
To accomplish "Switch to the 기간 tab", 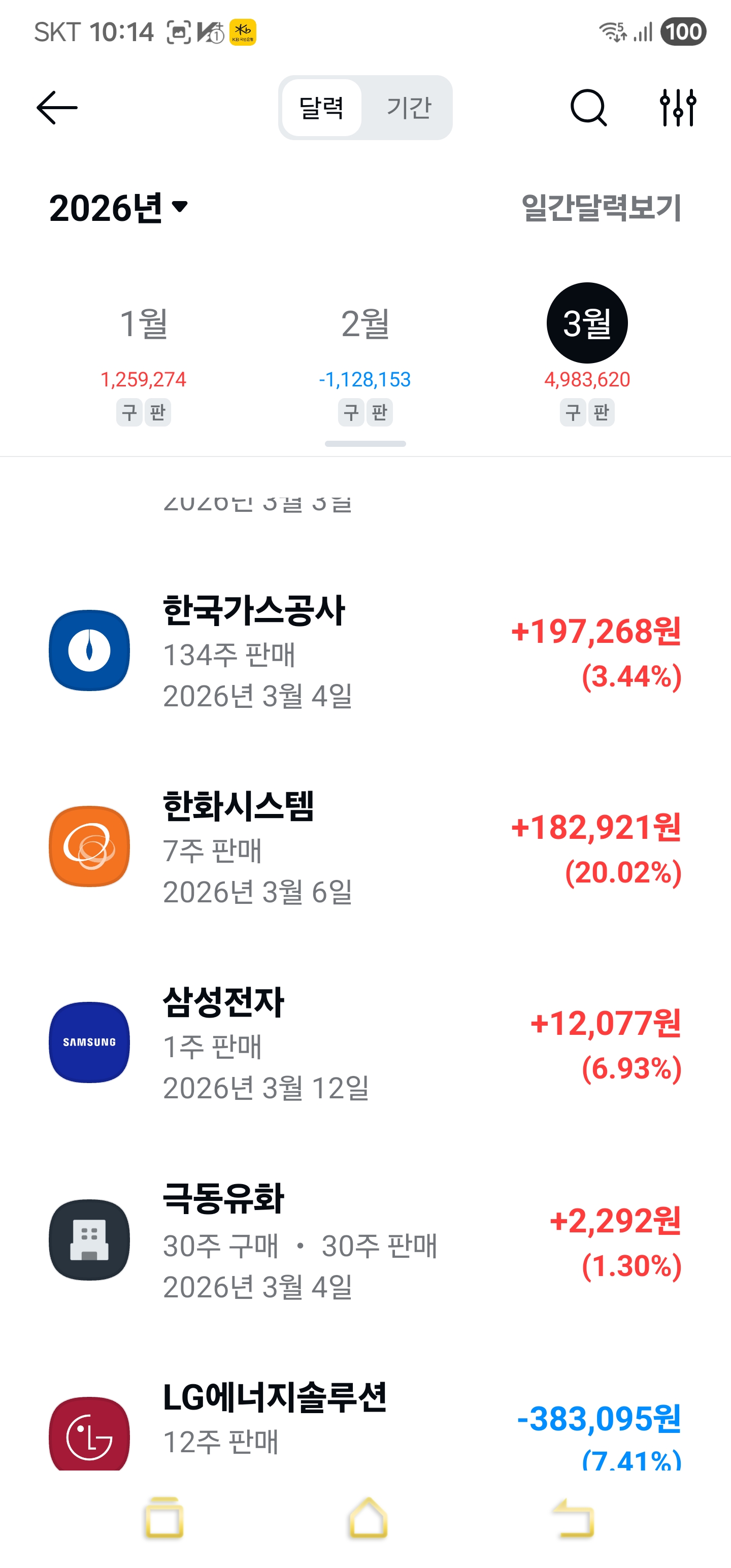I will [x=409, y=108].
